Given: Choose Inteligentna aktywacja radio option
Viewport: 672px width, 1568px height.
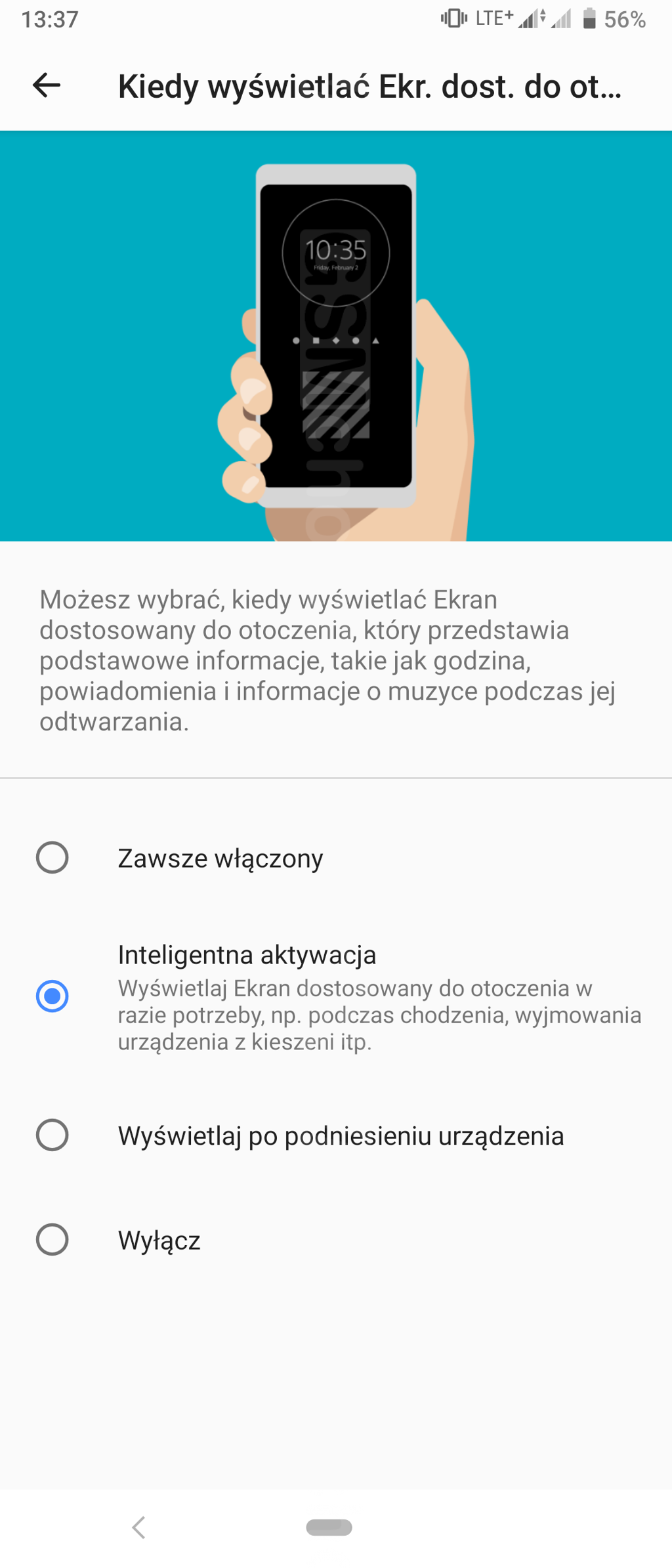Looking at the screenshot, I should coord(52,996).
